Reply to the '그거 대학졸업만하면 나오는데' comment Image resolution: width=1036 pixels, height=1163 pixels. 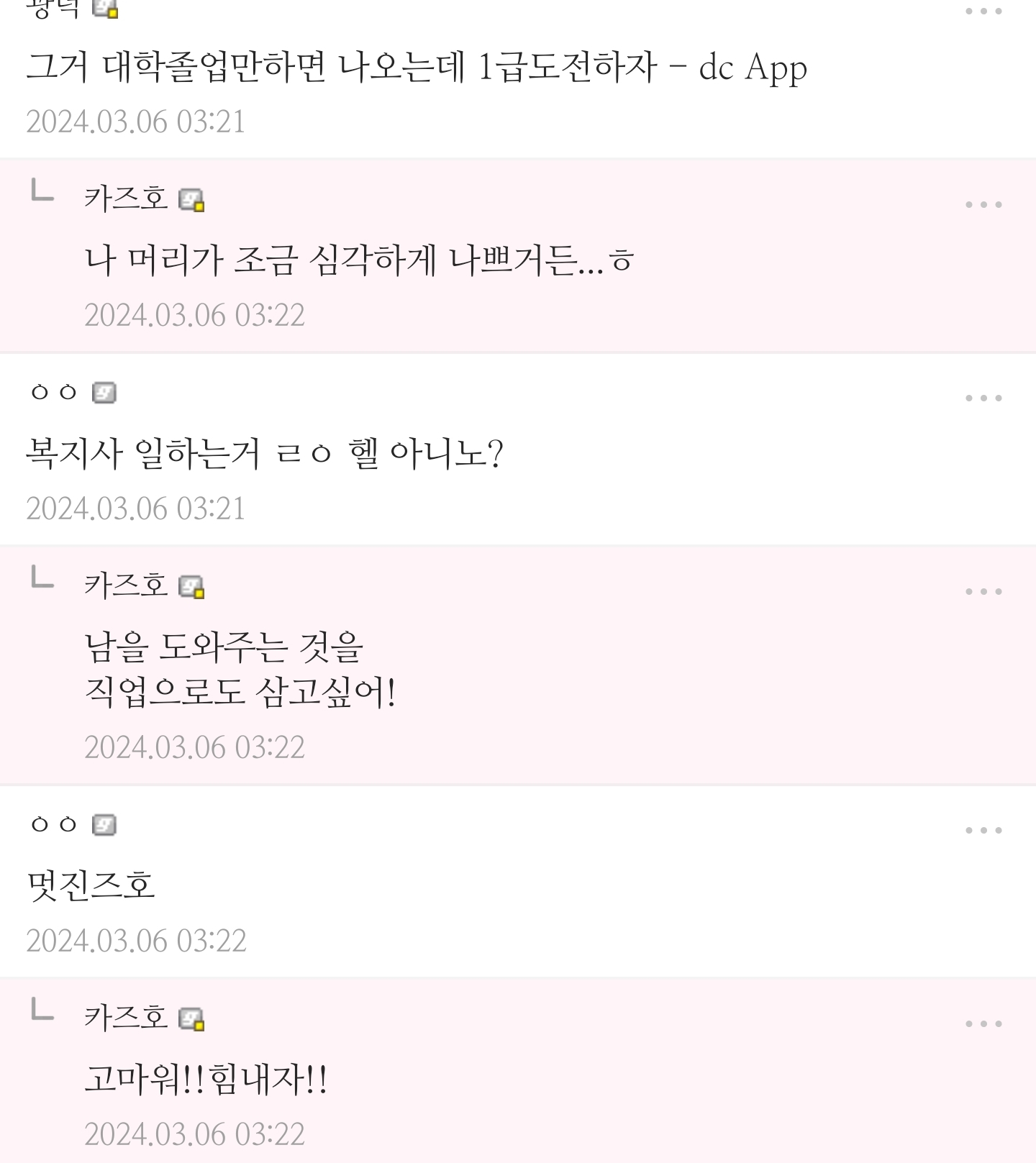(x=416, y=68)
